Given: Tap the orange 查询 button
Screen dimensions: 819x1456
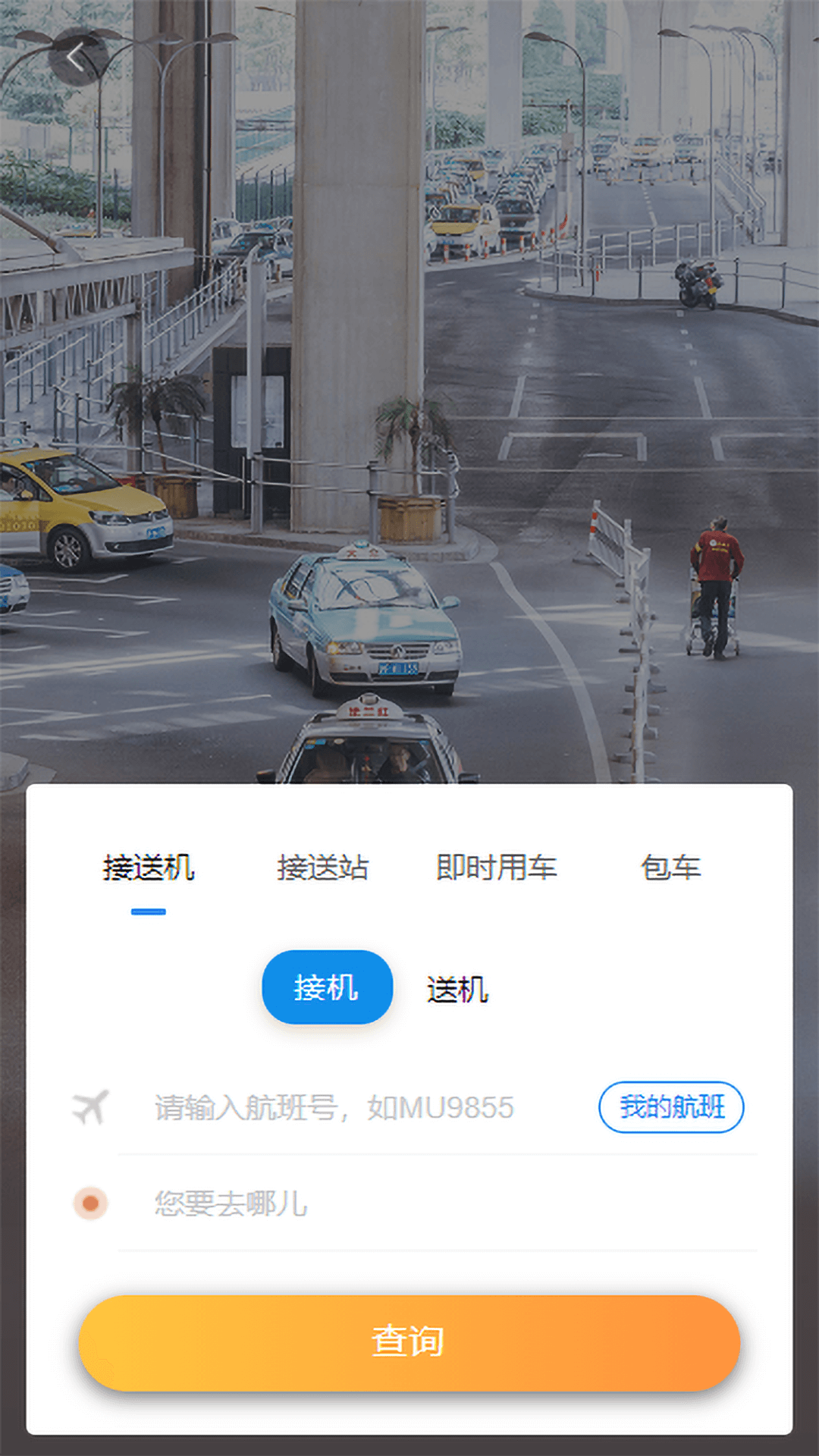Looking at the screenshot, I should 409,1342.
